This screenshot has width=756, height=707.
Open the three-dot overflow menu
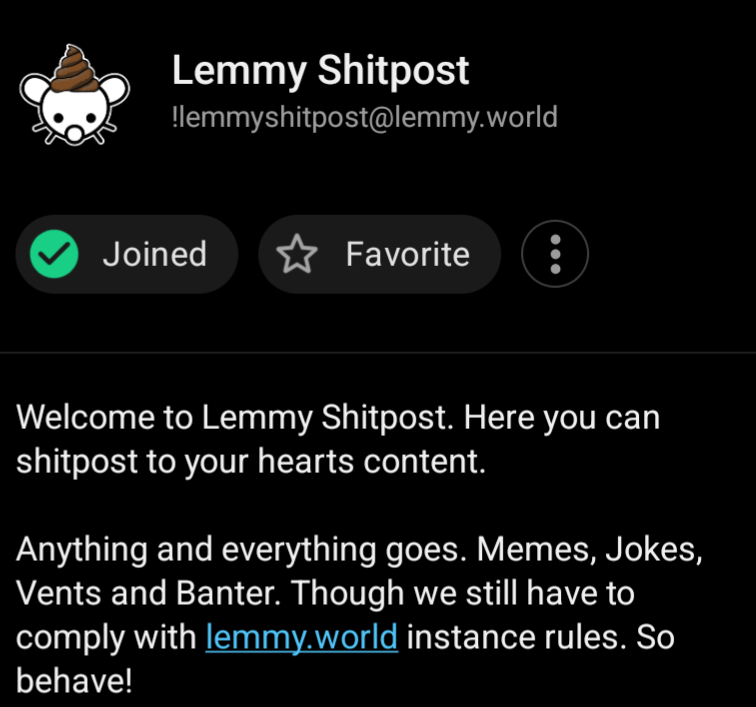[555, 254]
